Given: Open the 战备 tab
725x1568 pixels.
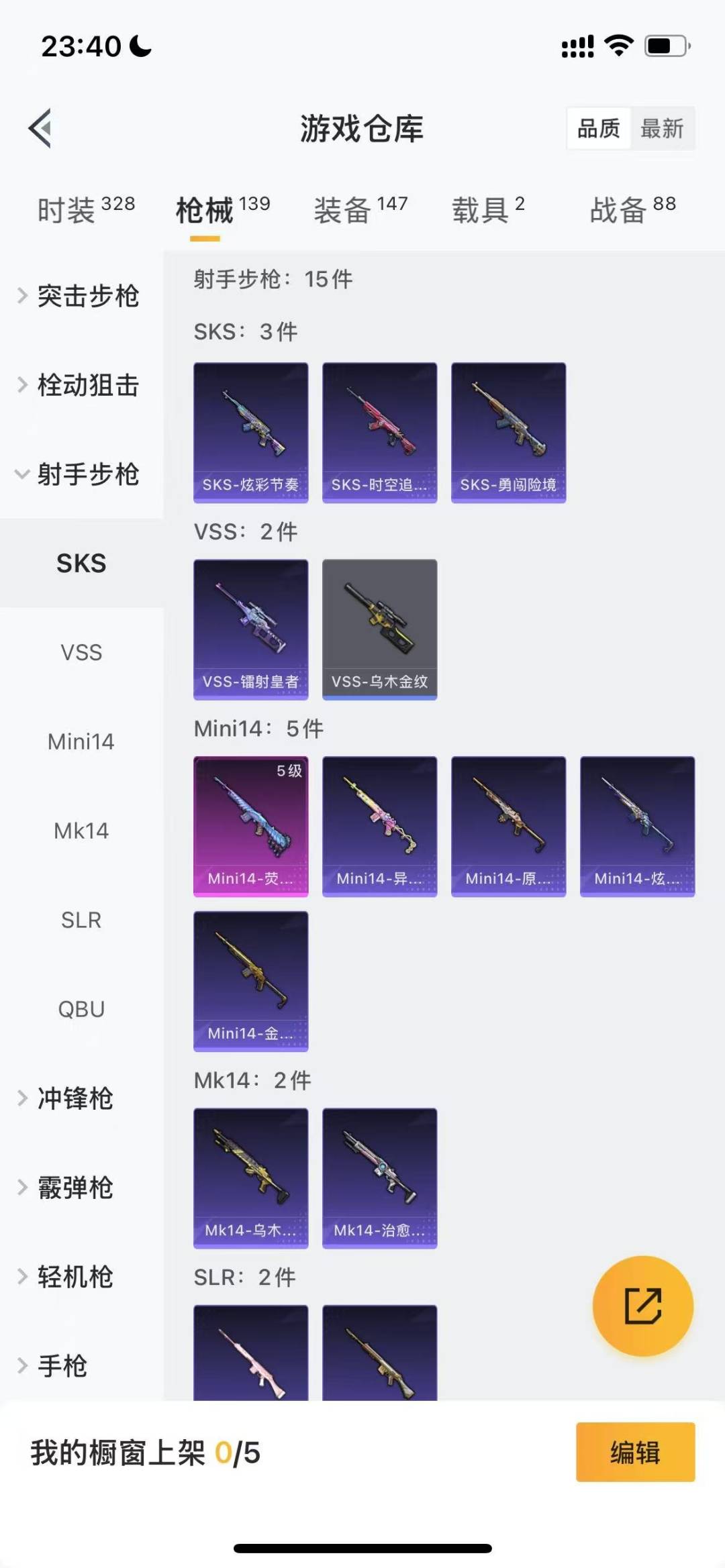Looking at the screenshot, I should coord(633,209).
